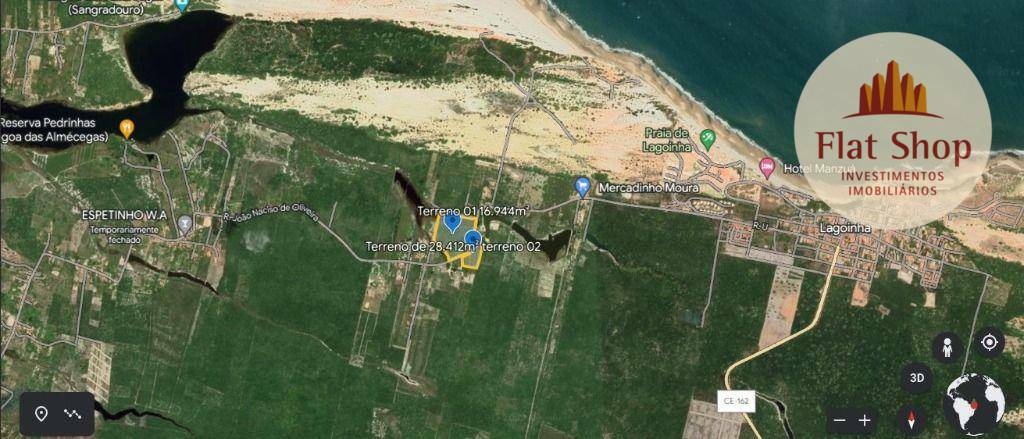1024x439 pixels.
Task: Switch to the 3D view
Action: pos(916,378)
